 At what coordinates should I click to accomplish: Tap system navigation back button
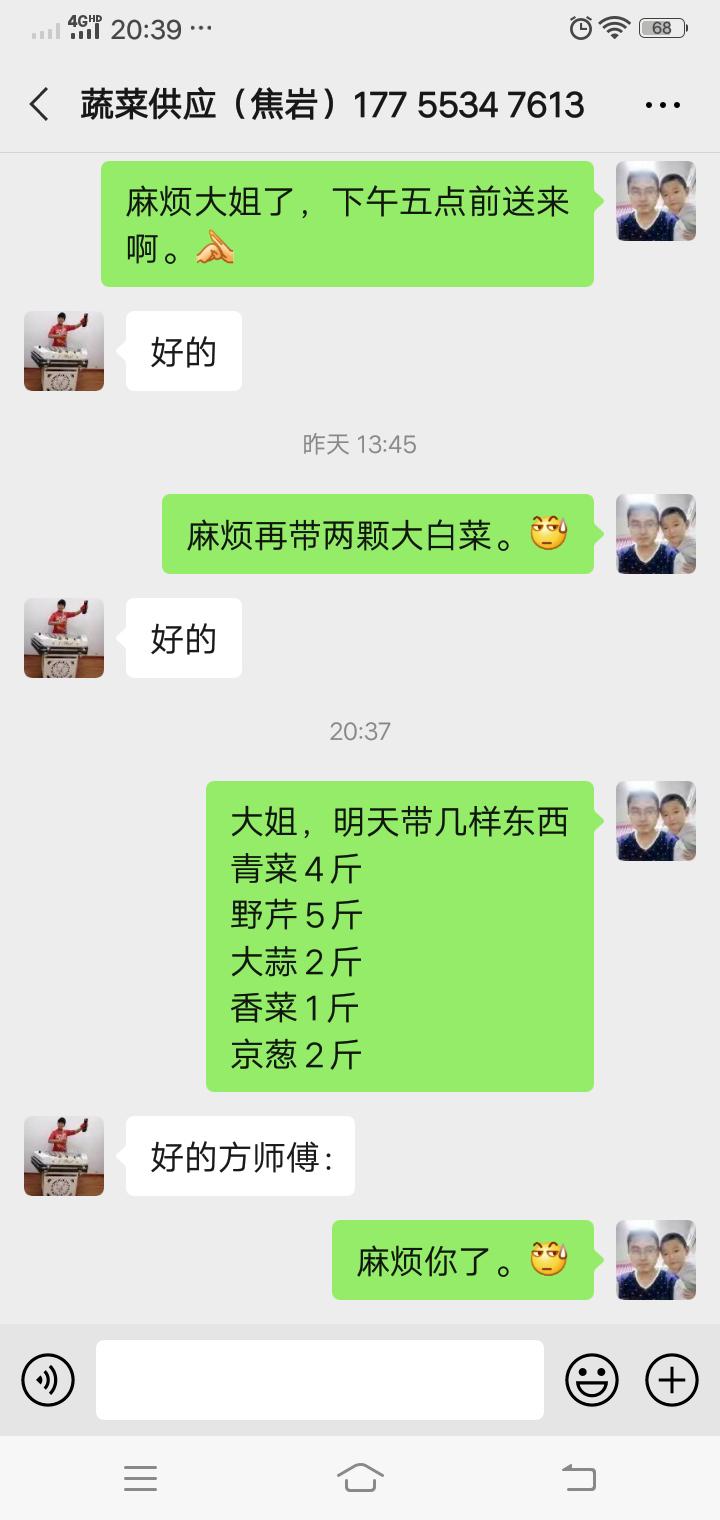pos(579,1477)
